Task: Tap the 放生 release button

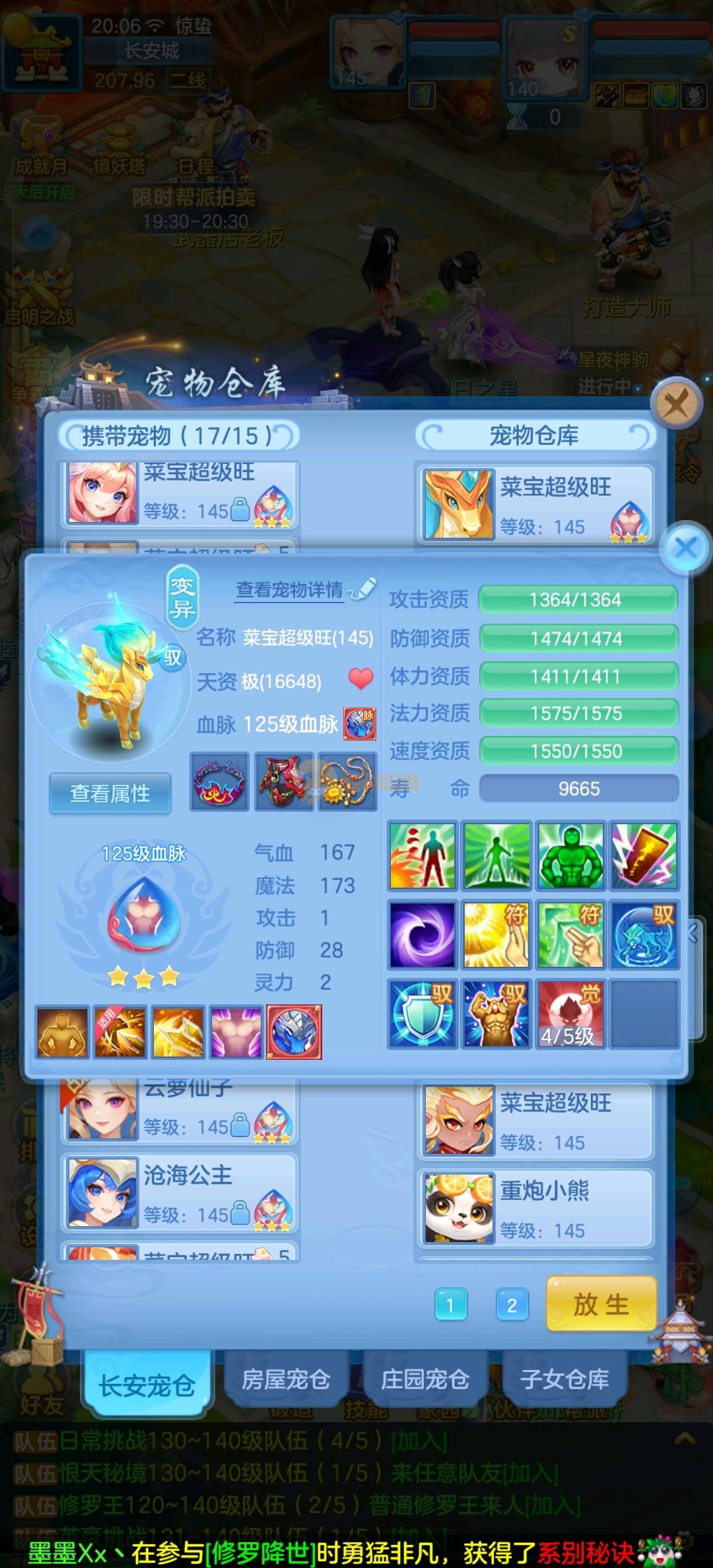Action: point(601,1304)
